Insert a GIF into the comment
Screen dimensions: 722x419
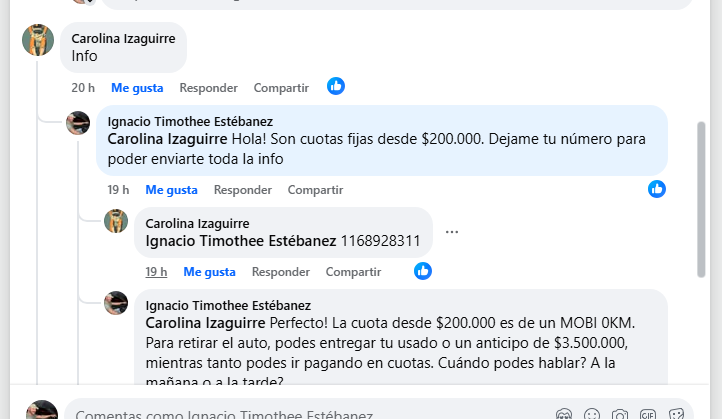pos(648,414)
